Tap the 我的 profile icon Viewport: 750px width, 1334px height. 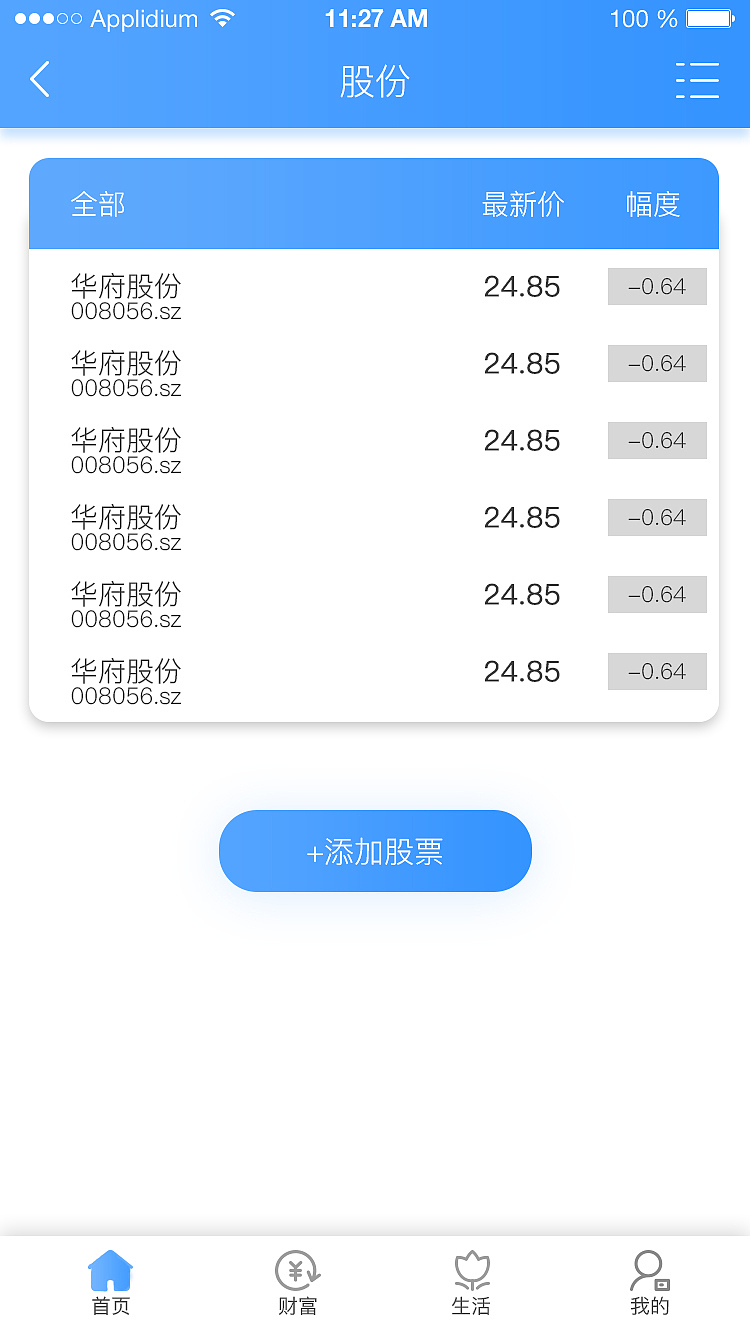(x=650, y=1270)
